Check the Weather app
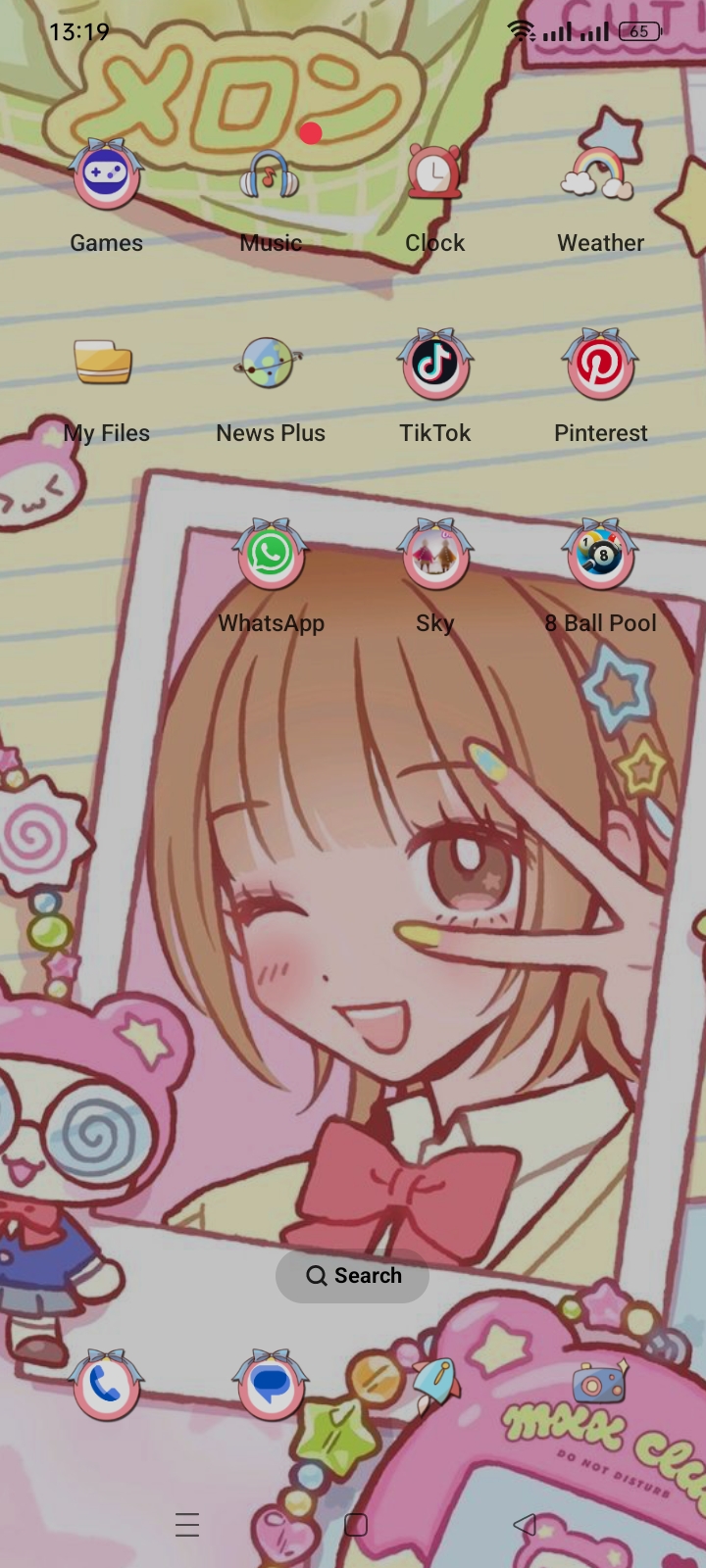Screen dimensions: 706x1568 tap(600, 176)
